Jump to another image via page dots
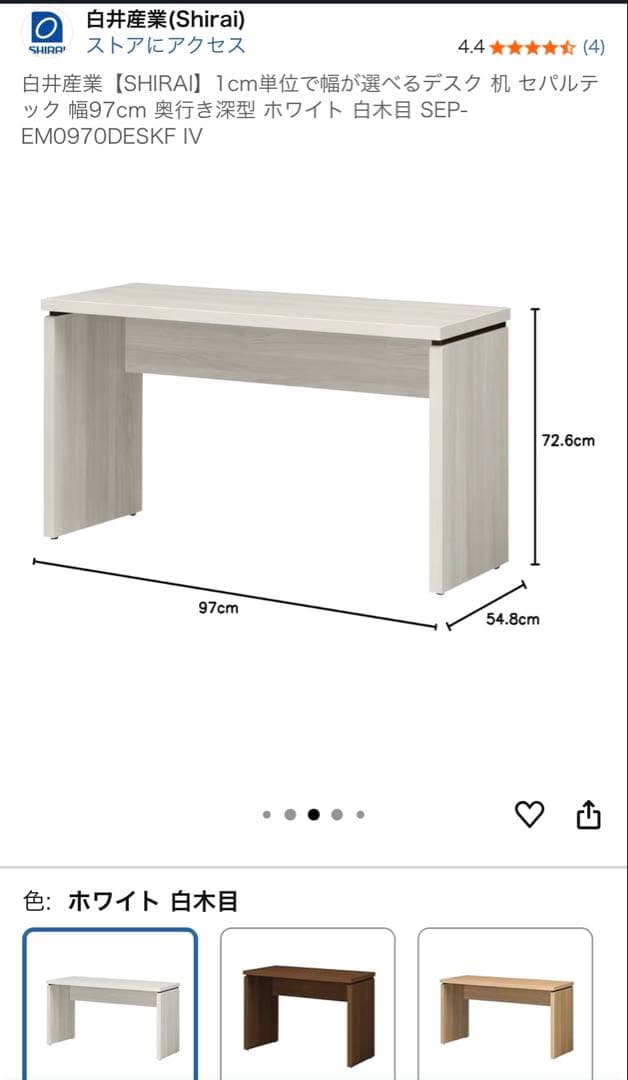 click(337, 815)
